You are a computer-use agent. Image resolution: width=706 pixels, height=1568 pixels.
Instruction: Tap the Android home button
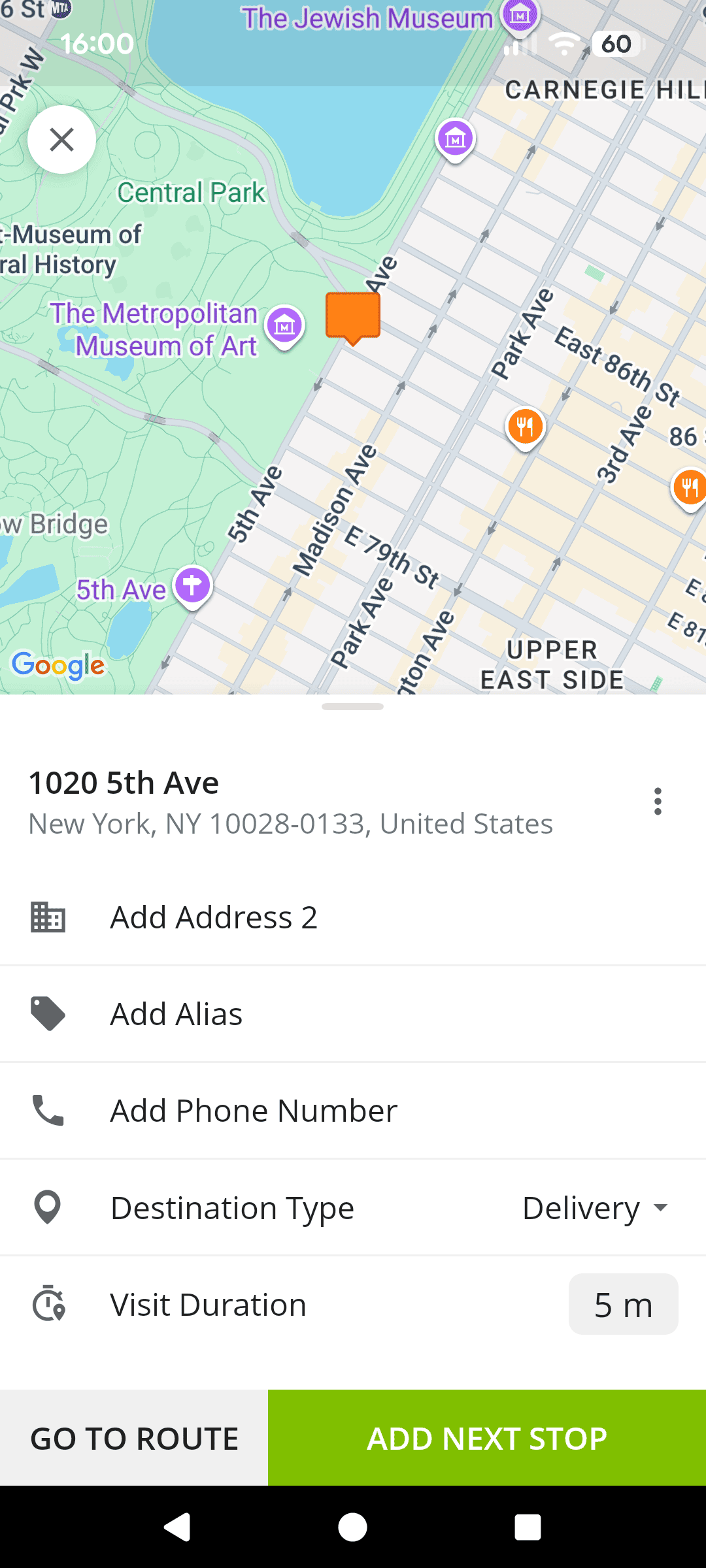point(353,1527)
